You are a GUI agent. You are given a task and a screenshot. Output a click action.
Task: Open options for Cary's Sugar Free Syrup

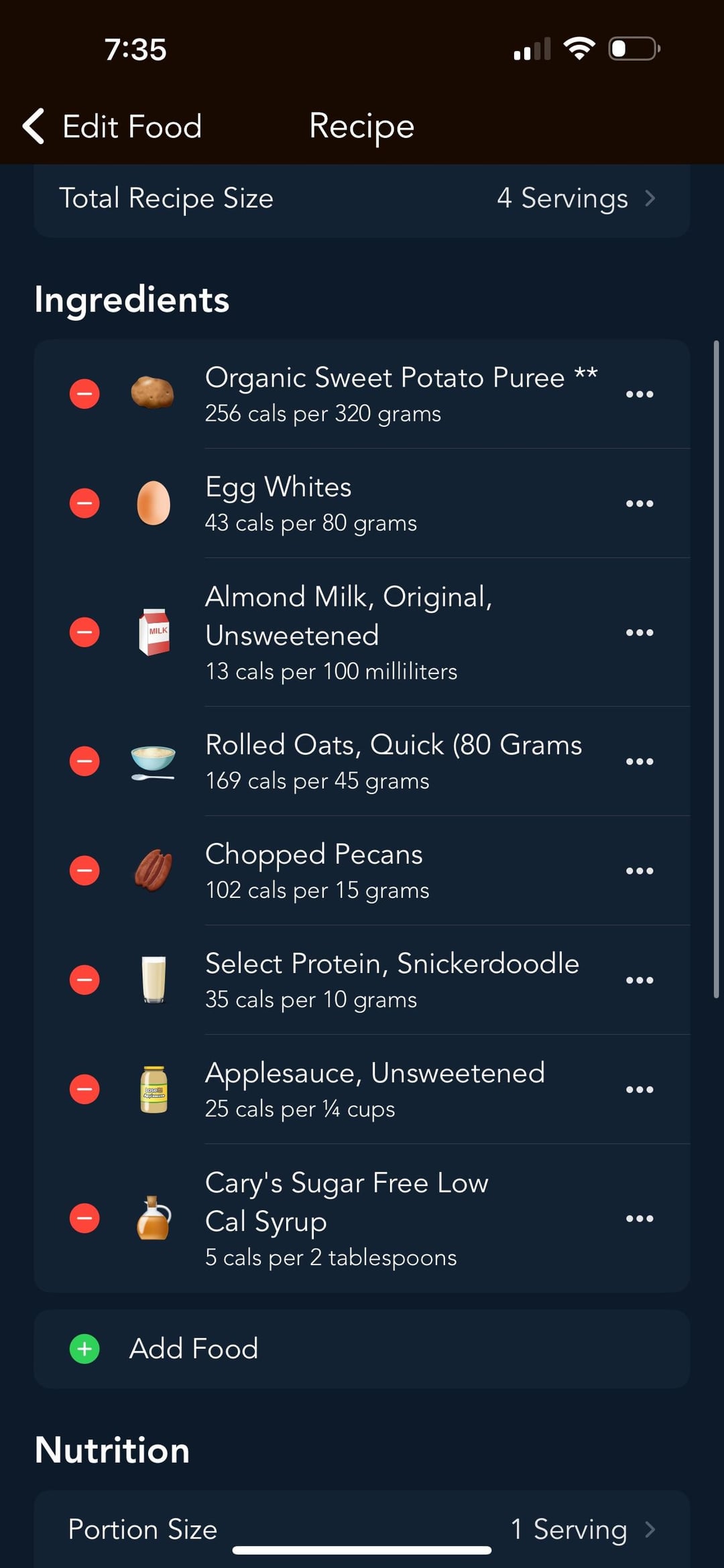640,1218
